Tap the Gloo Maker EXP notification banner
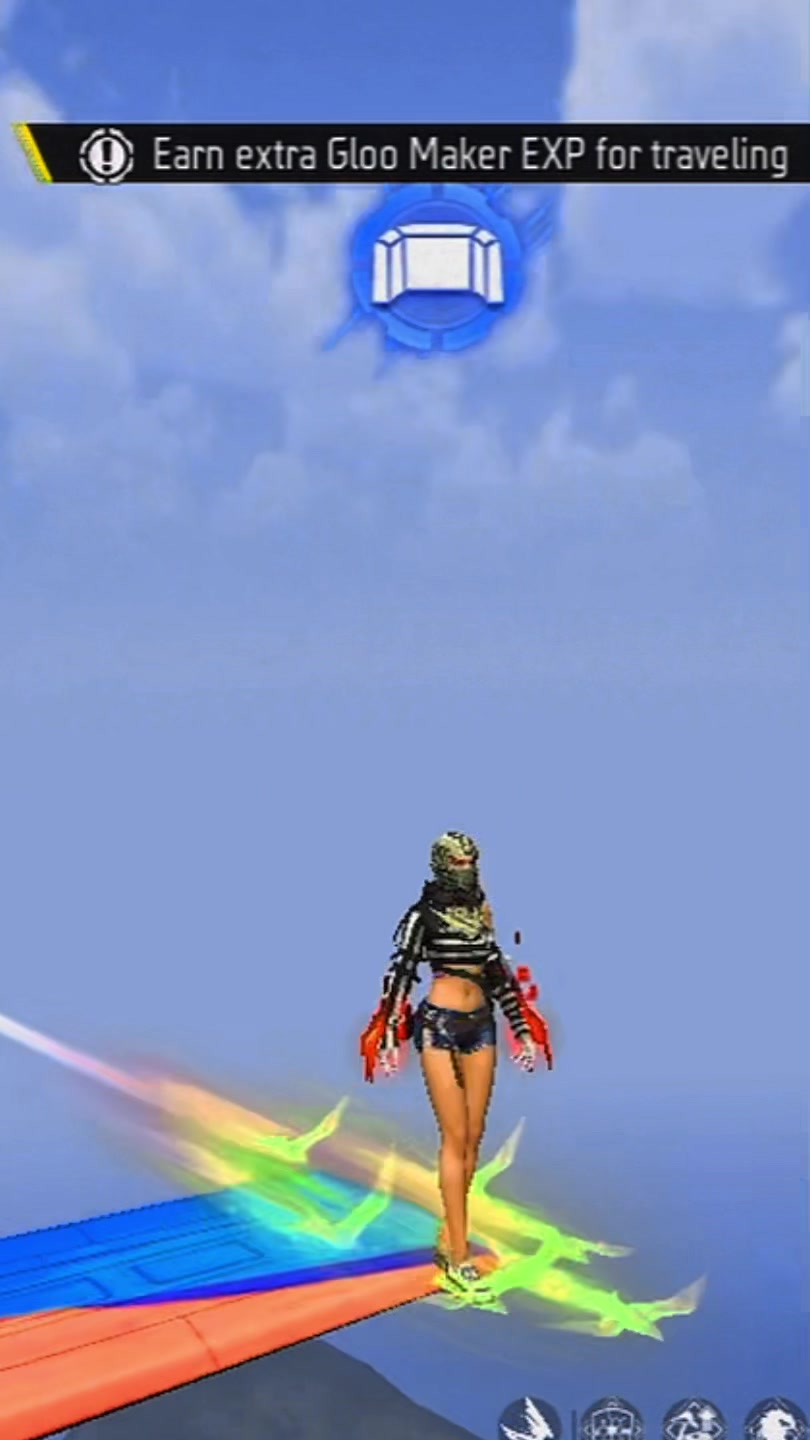The height and width of the screenshot is (1440, 810). (412, 155)
